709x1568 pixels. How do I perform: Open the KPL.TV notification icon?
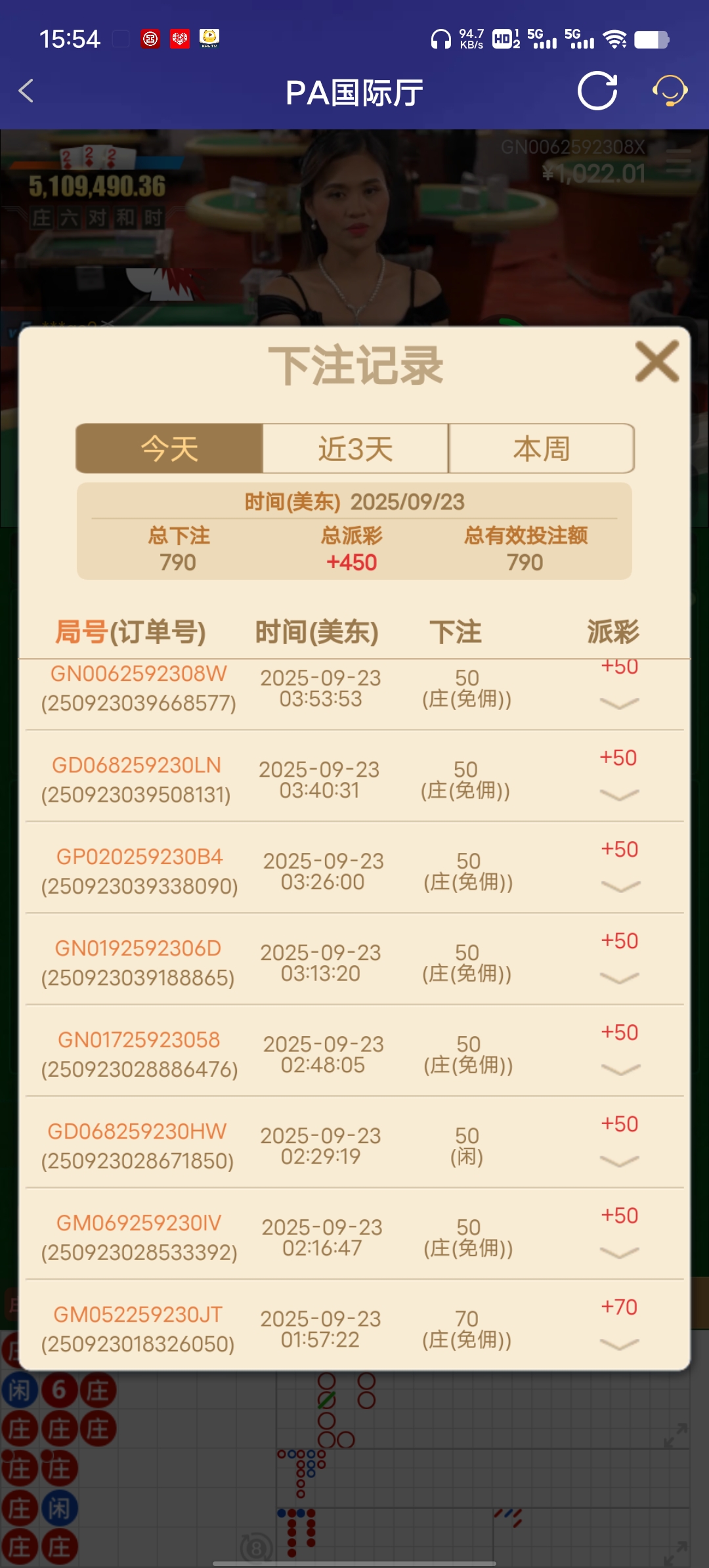tap(209, 39)
